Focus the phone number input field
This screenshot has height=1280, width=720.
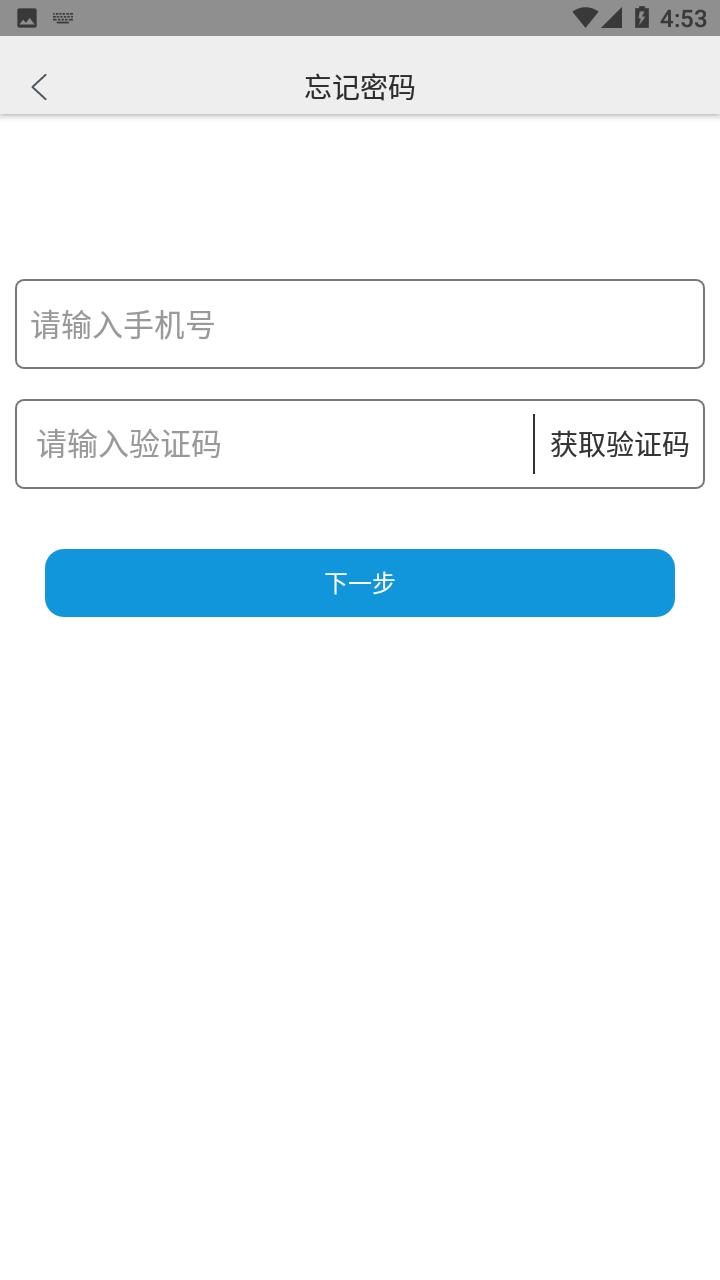point(360,324)
